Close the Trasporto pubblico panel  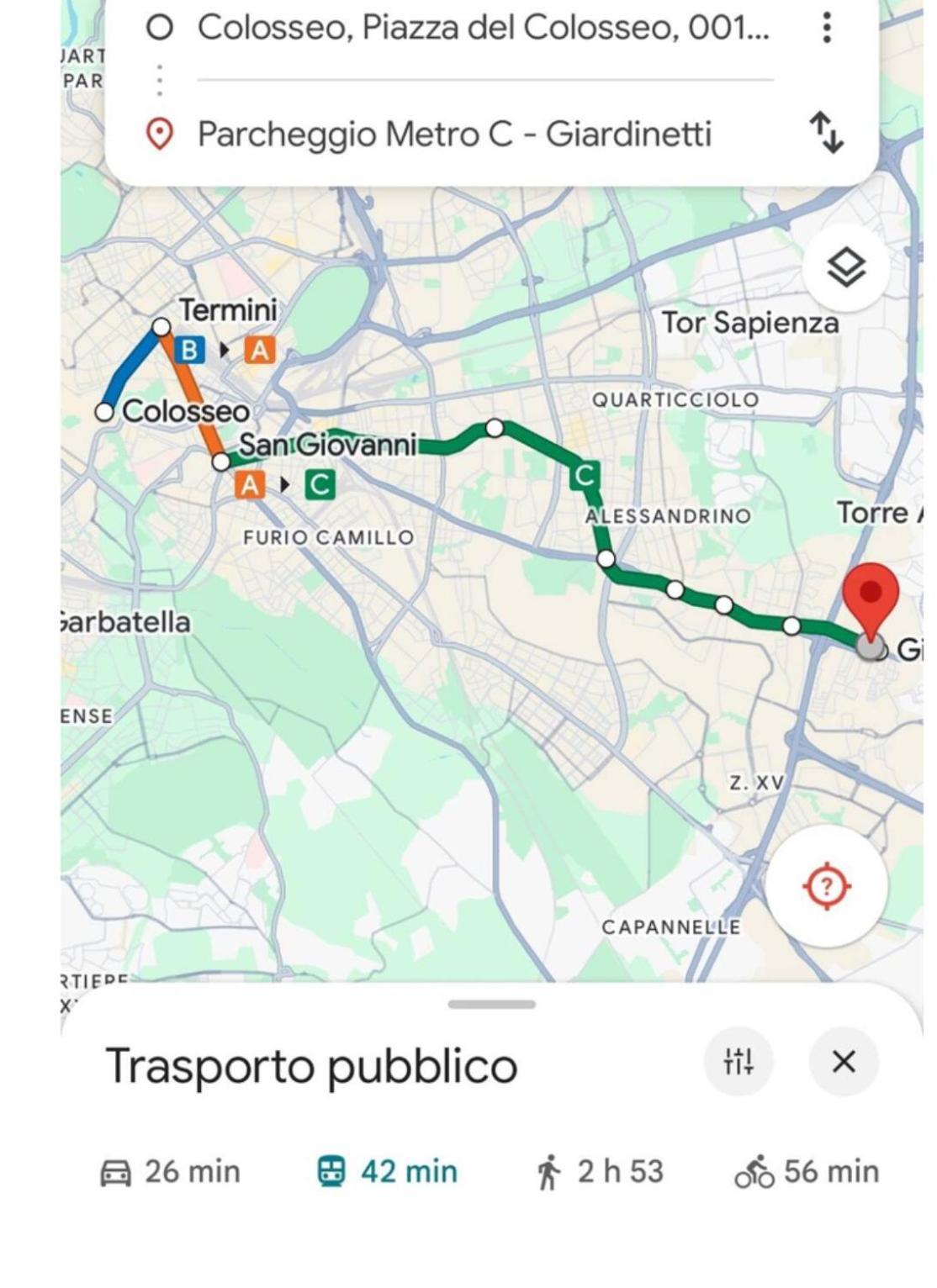(844, 1061)
